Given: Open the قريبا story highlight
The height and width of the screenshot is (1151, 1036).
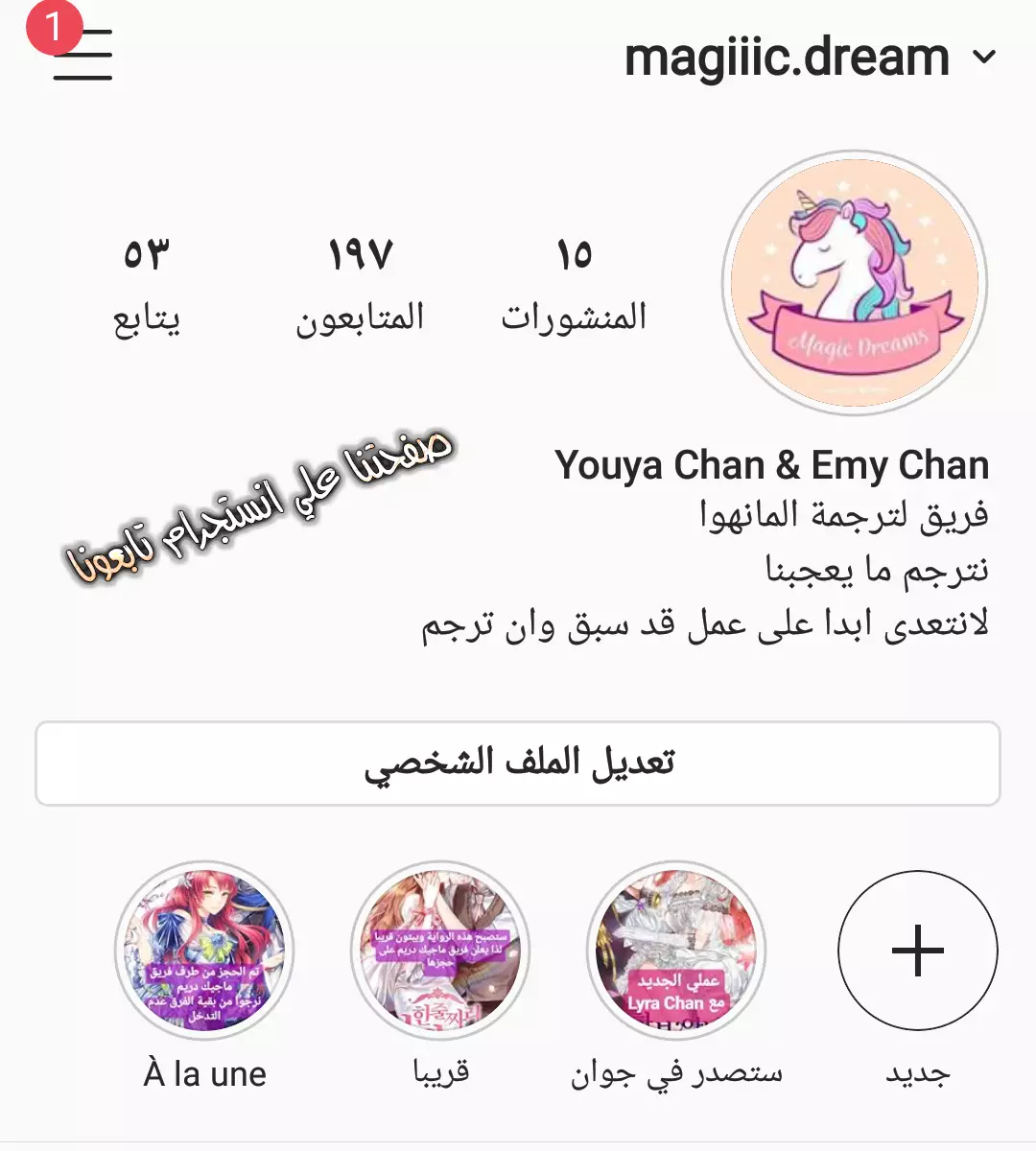Looking at the screenshot, I should click(440, 950).
